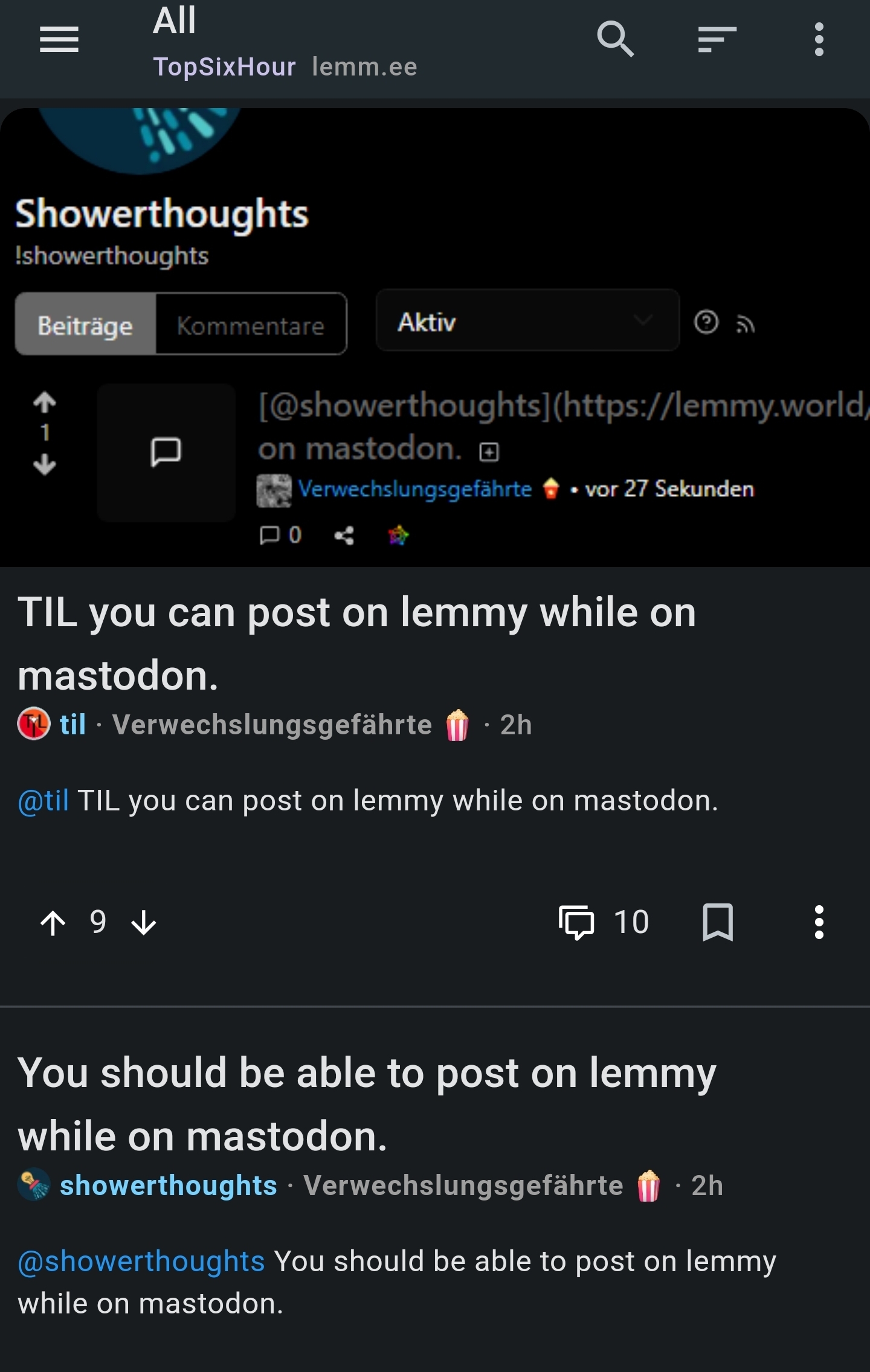Viewport: 870px width, 1372px height.
Task: Open the Showerthoughts screenshot image post
Action: (x=435, y=337)
